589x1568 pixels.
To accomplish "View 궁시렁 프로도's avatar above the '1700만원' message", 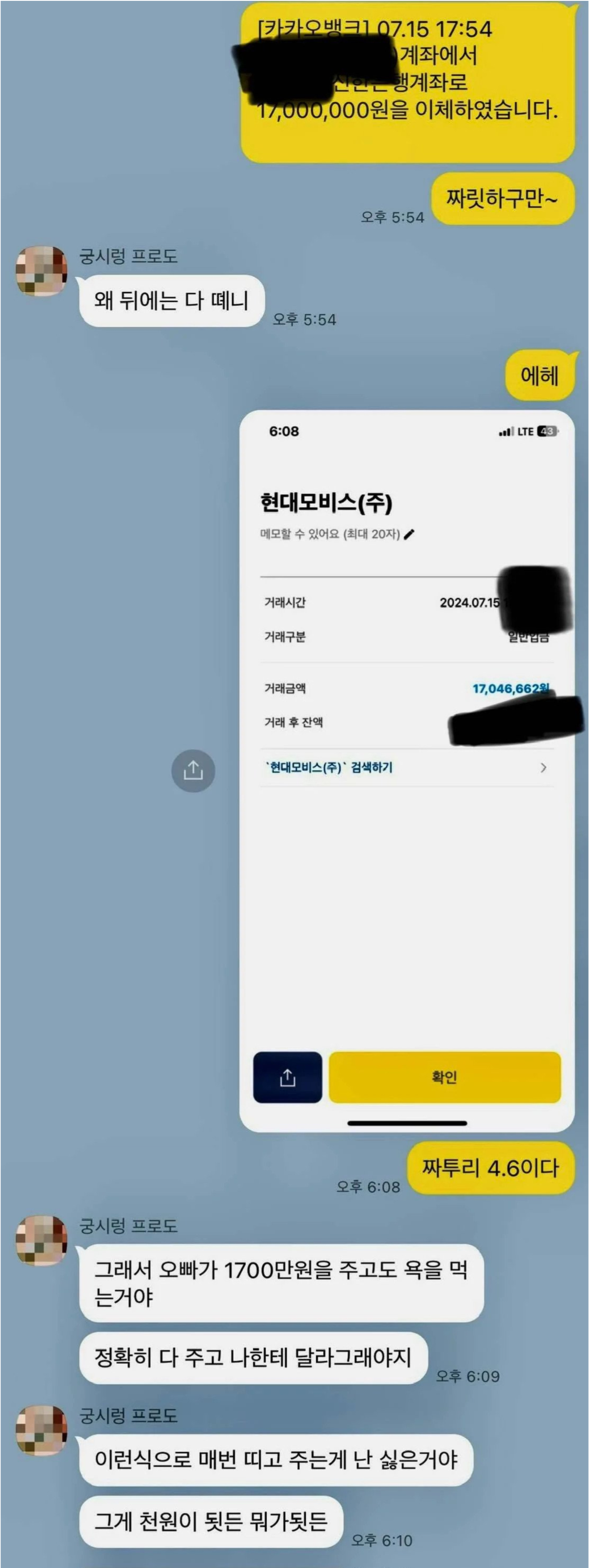I will point(42,1240).
